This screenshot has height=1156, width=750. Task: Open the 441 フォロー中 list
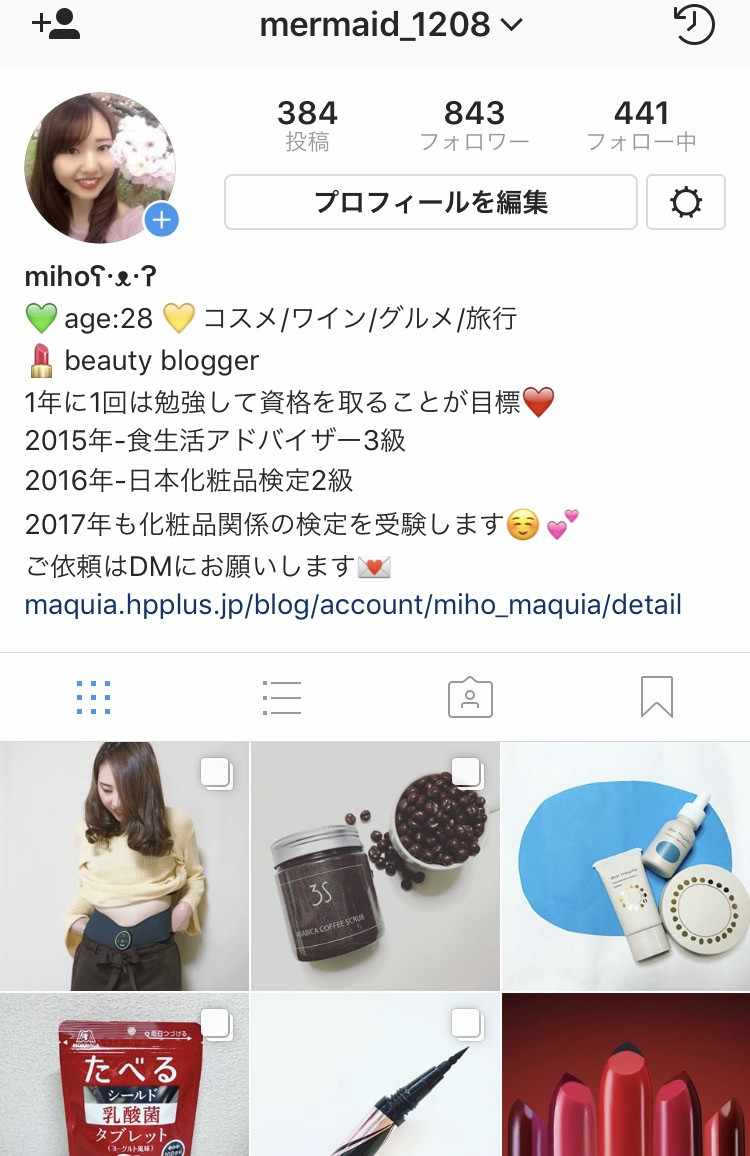point(641,125)
